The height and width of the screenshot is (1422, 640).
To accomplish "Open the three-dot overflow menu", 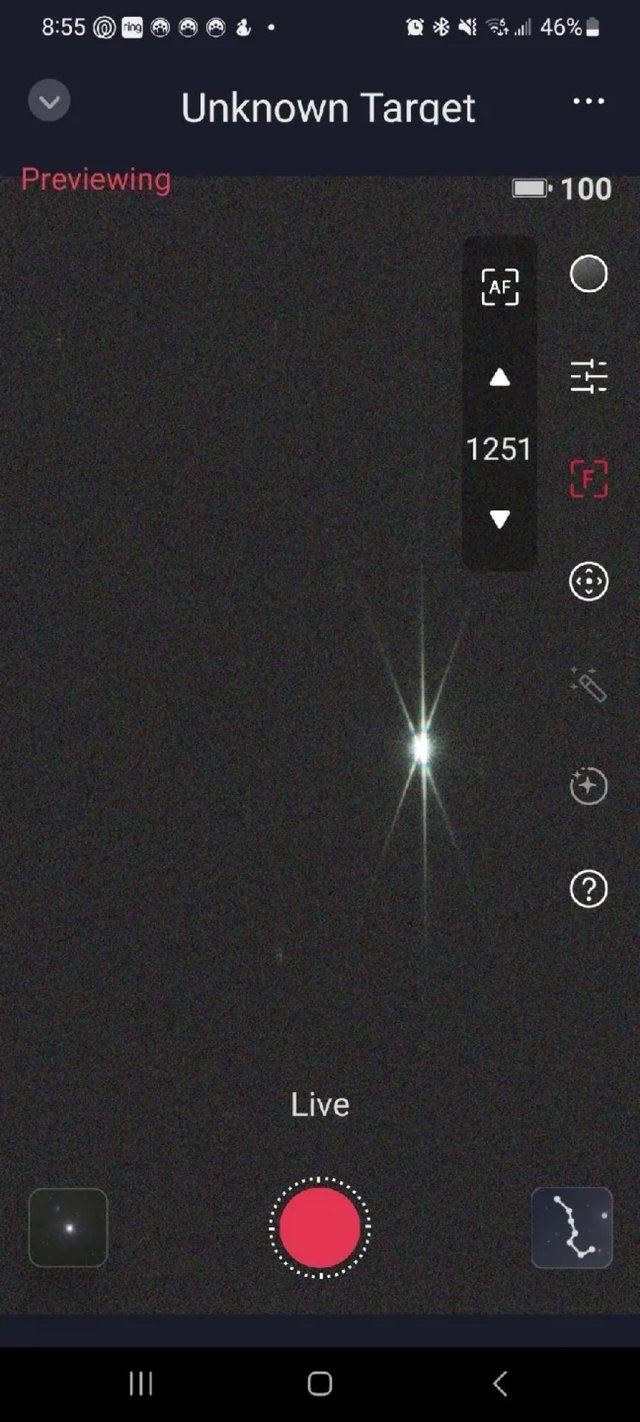I will 588,102.
